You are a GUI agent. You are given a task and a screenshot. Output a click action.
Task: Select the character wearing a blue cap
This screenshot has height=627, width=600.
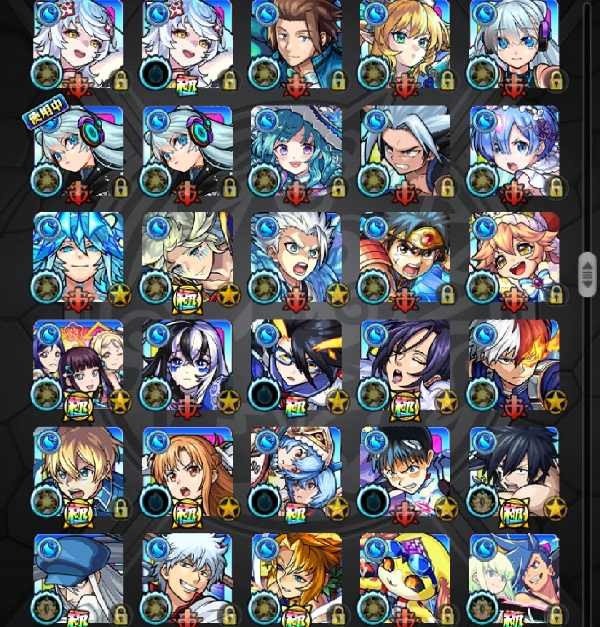pyautogui.click(x=78, y=578)
